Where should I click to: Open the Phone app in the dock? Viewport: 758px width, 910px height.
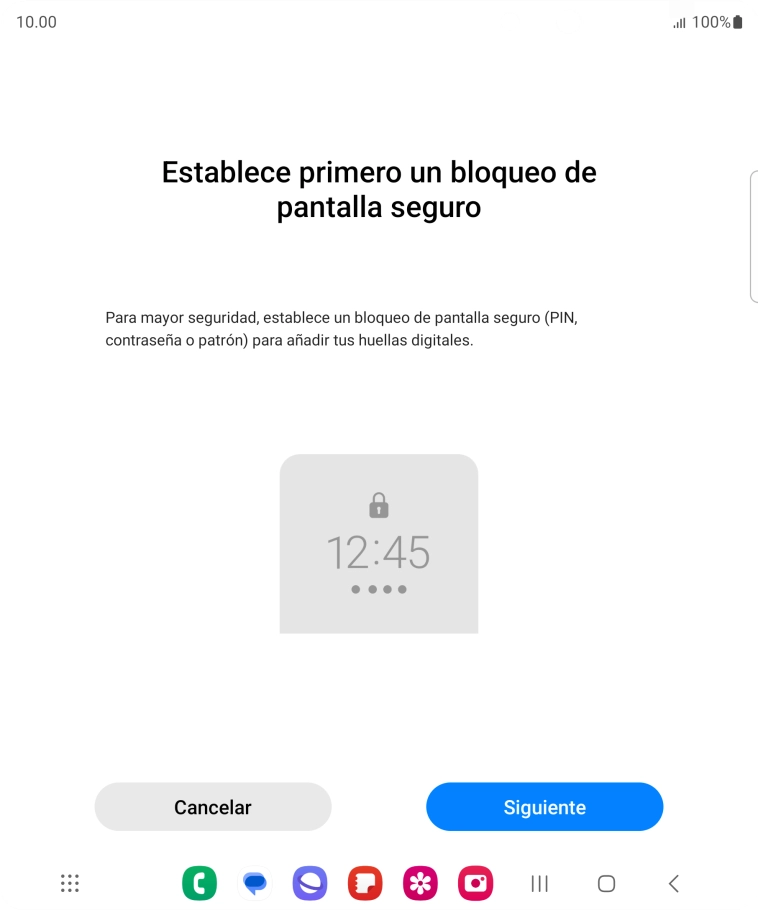coord(199,883)
